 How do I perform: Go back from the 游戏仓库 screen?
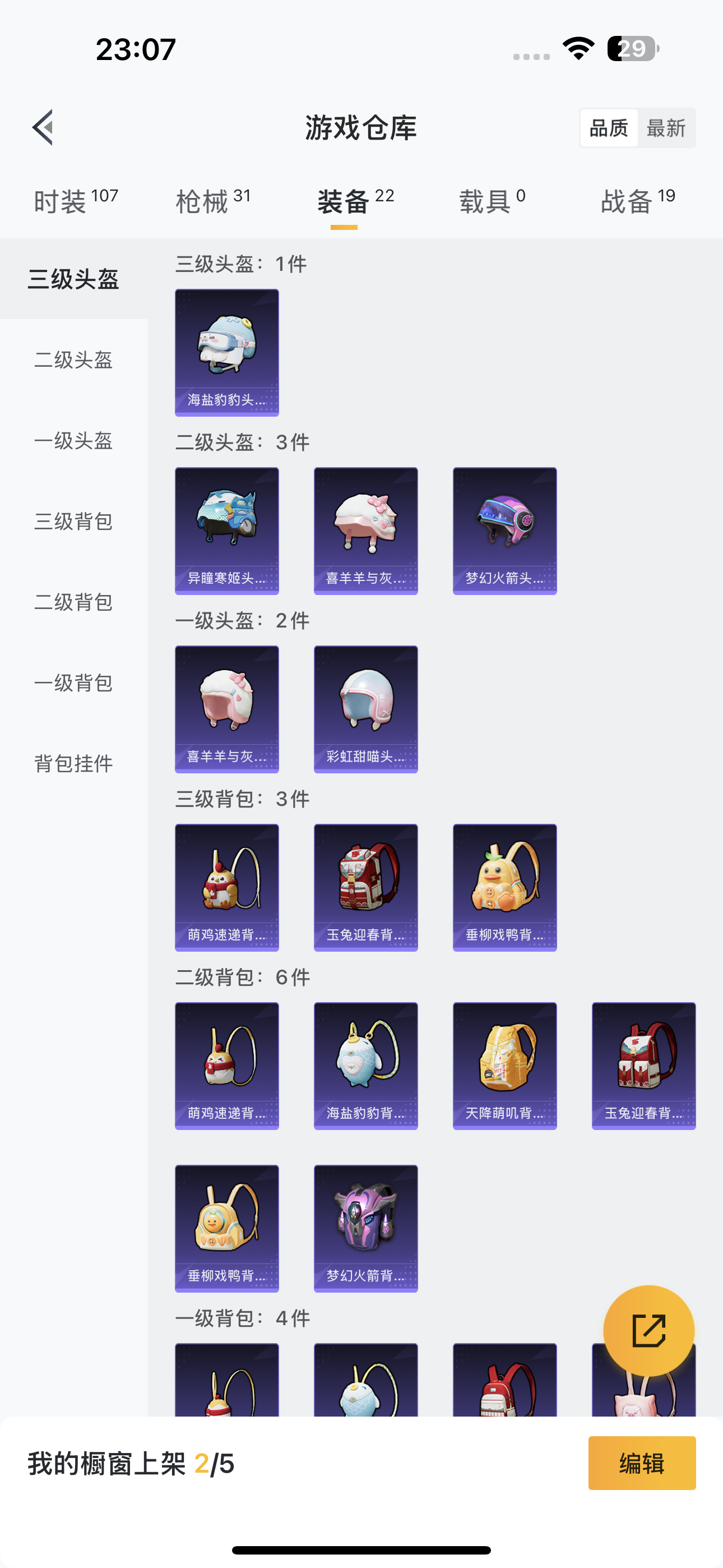pyautogui.click(x=43, y=128)
